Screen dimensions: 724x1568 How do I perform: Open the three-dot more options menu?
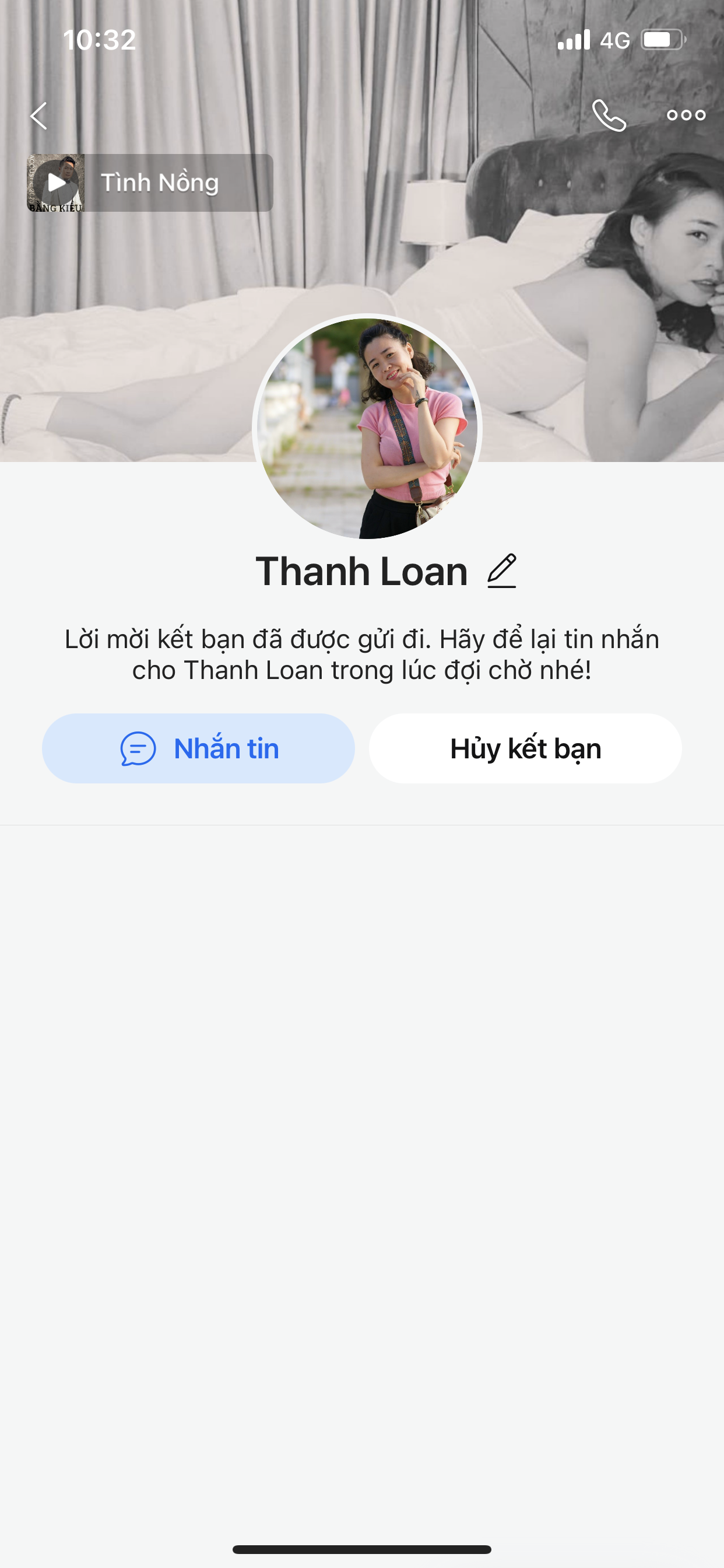pos(686,116)
